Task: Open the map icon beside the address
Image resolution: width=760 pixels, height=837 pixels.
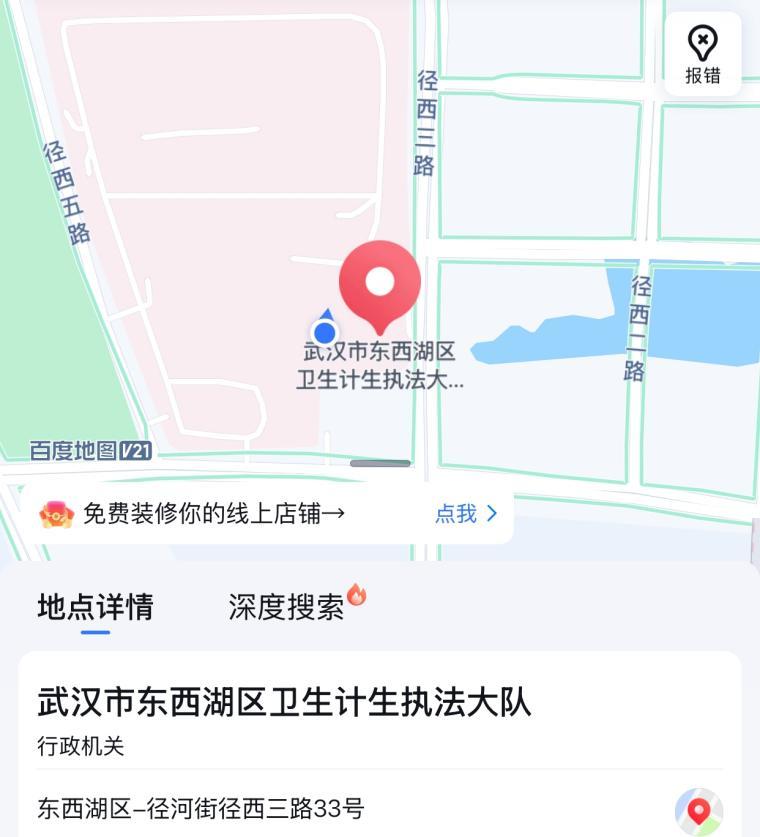Action: [x=698, y=811]
